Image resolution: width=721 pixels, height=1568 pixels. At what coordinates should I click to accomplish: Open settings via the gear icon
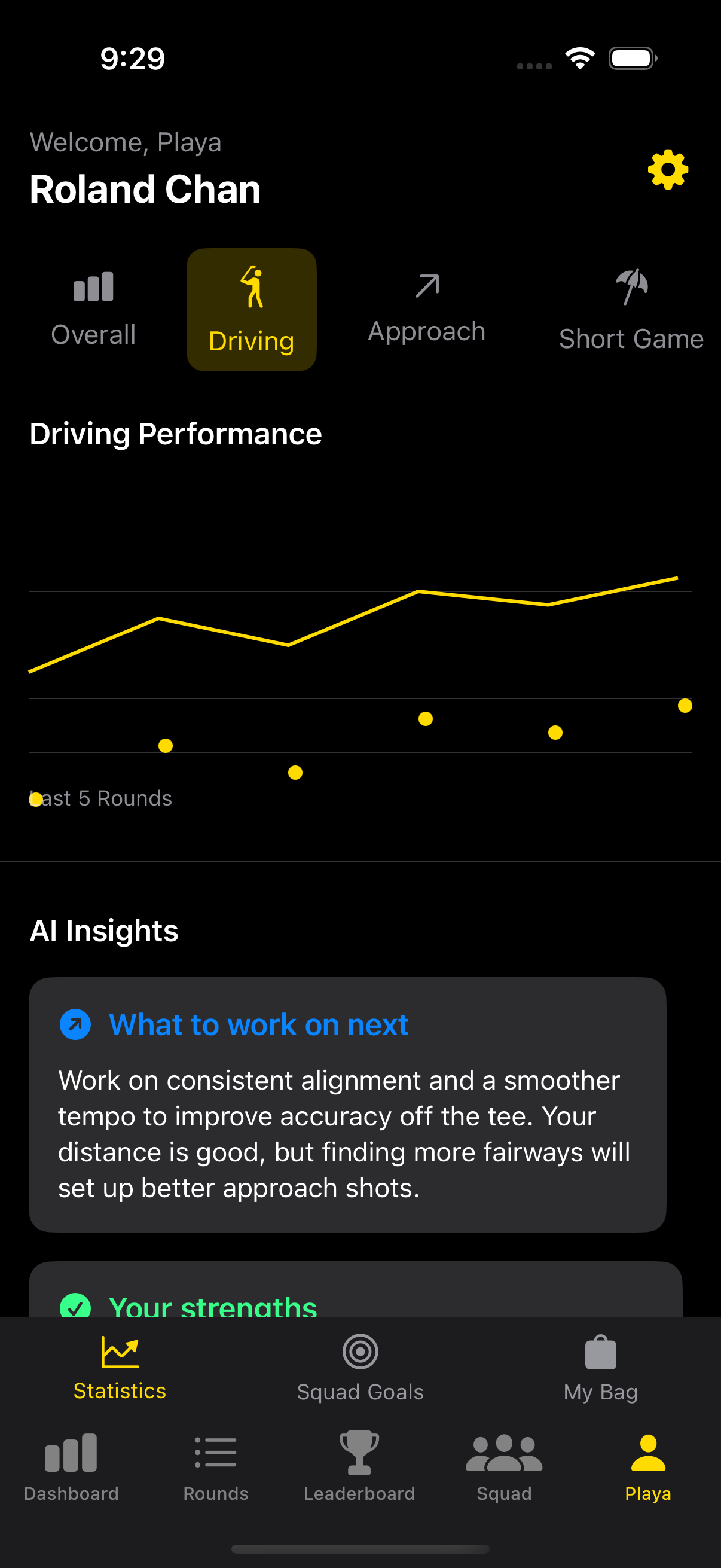pos(667,169)
